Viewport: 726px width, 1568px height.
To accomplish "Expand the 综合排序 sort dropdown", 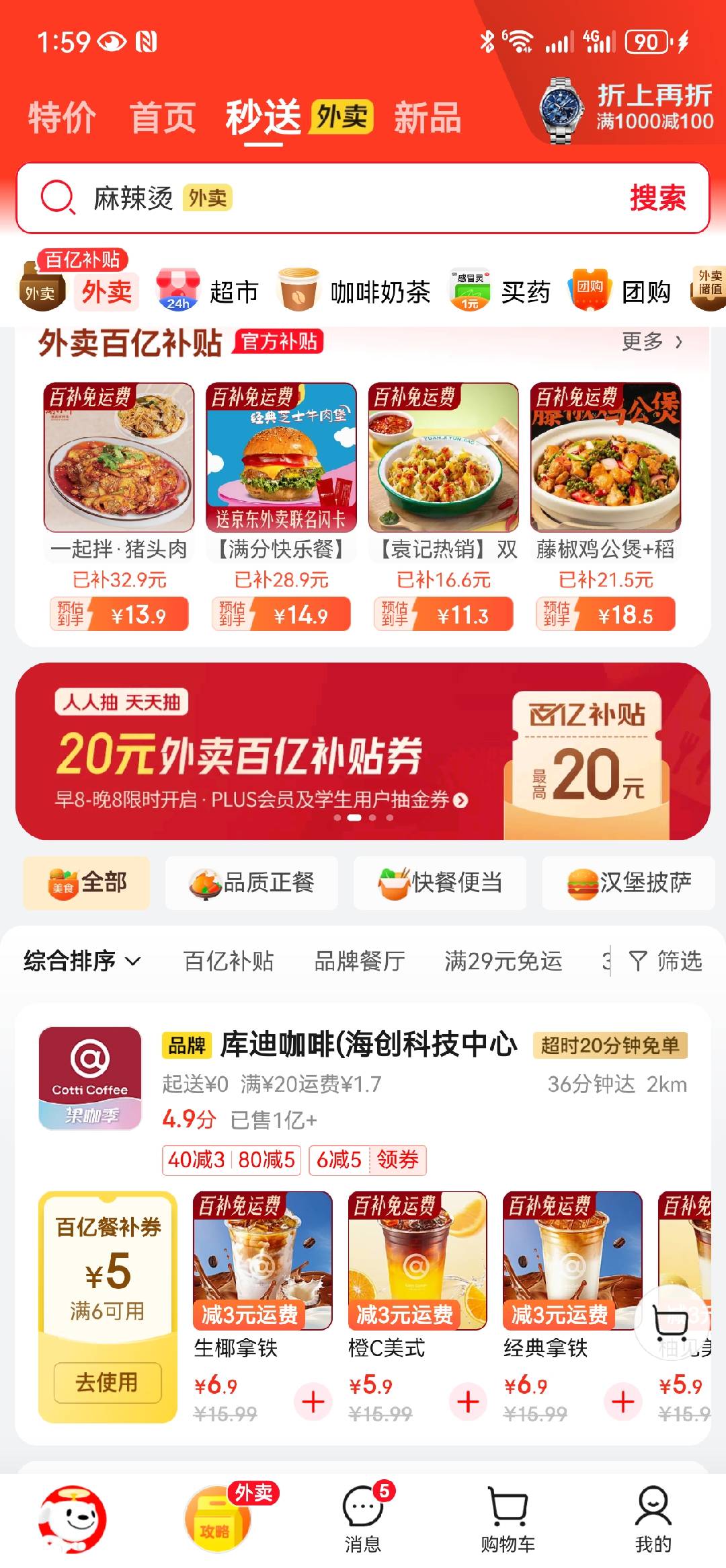I will click(82, 961).
